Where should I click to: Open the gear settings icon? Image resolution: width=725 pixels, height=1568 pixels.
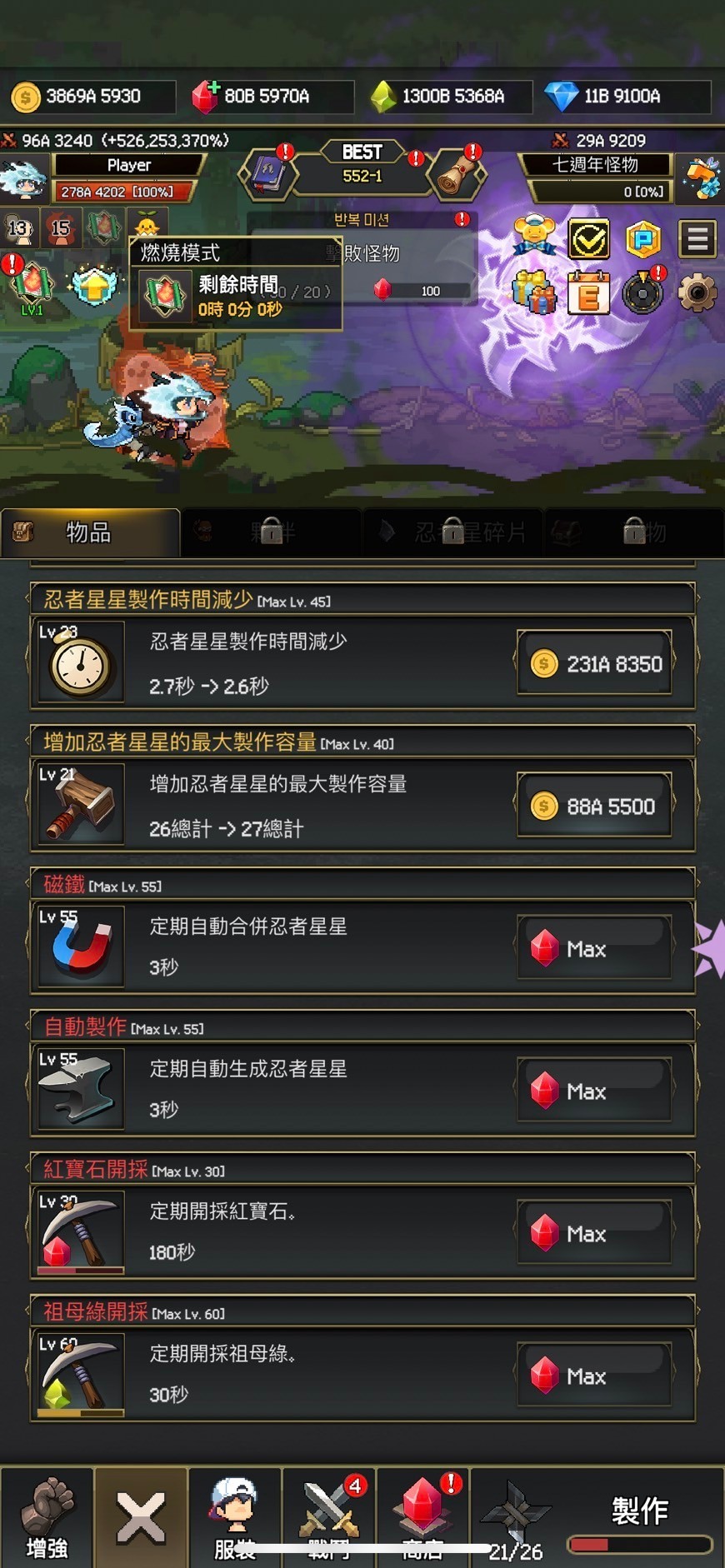point(697,292)
